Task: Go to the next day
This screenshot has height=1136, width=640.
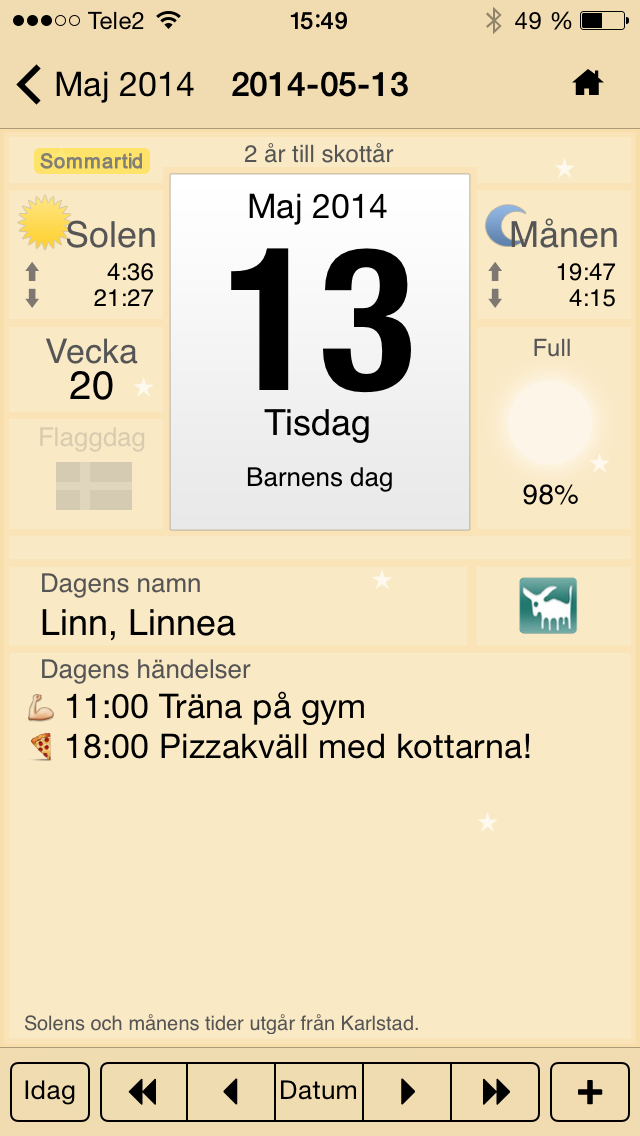Action: pyautogui.click(x=407, y=1091)
